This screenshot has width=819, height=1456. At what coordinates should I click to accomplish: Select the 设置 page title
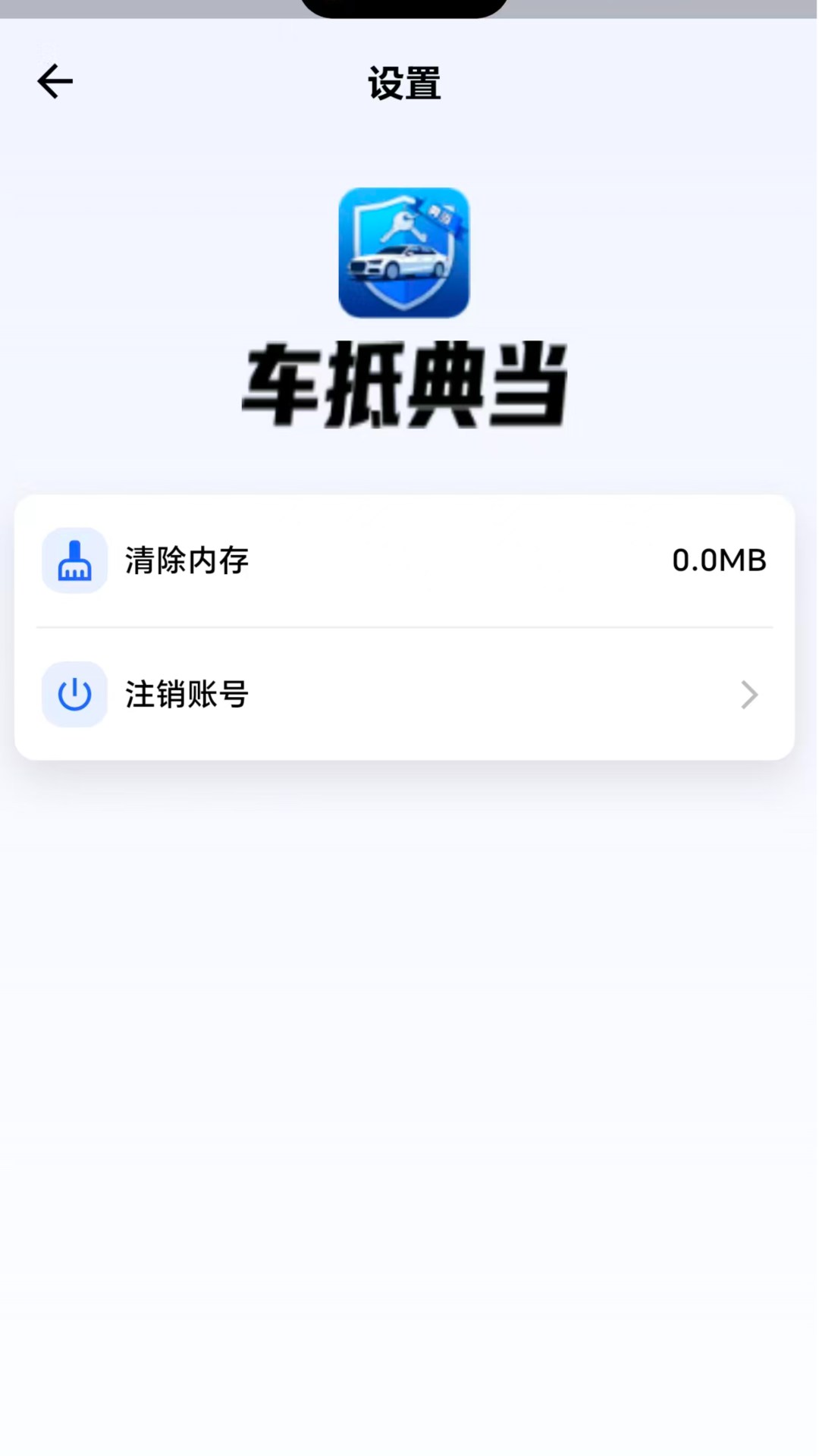404,83
